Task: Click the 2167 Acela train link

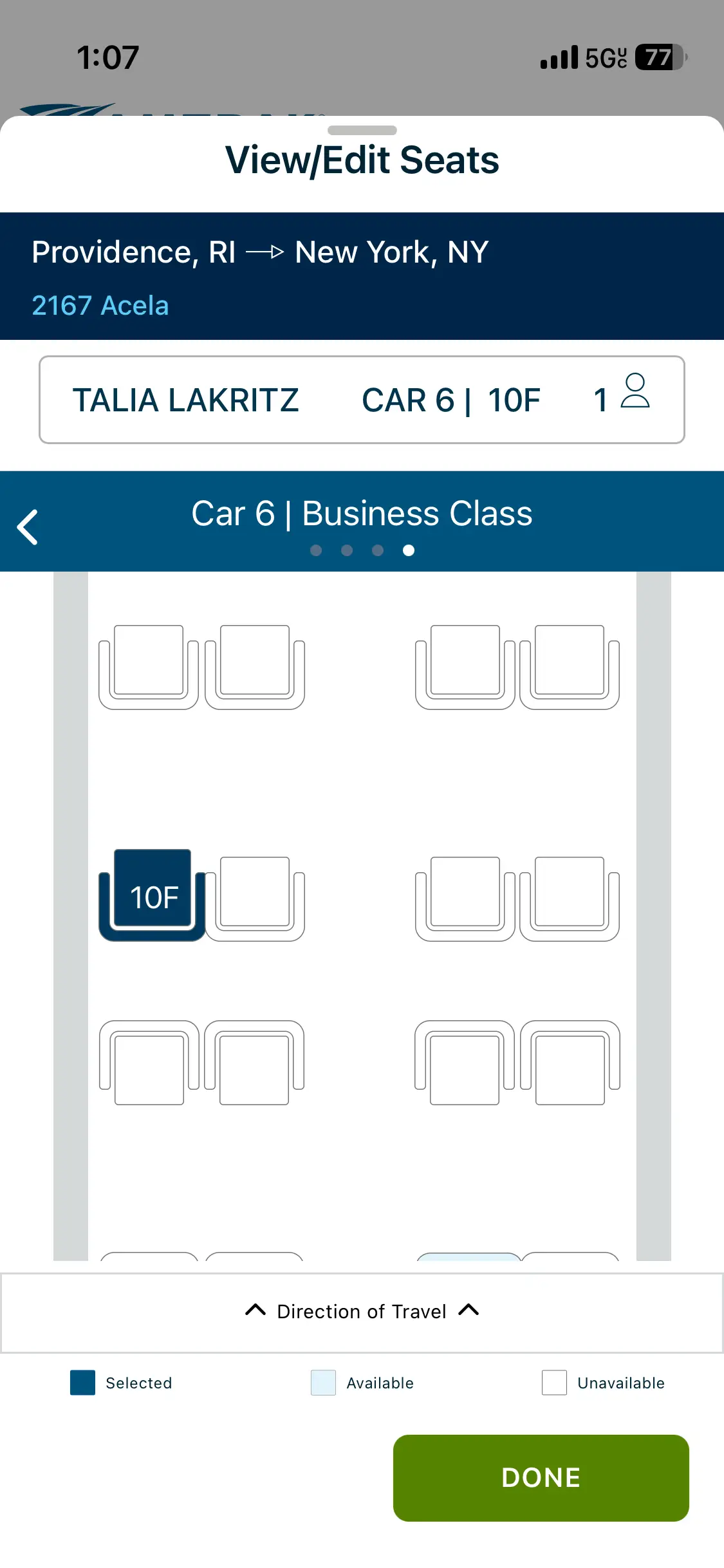Action: 100,306
